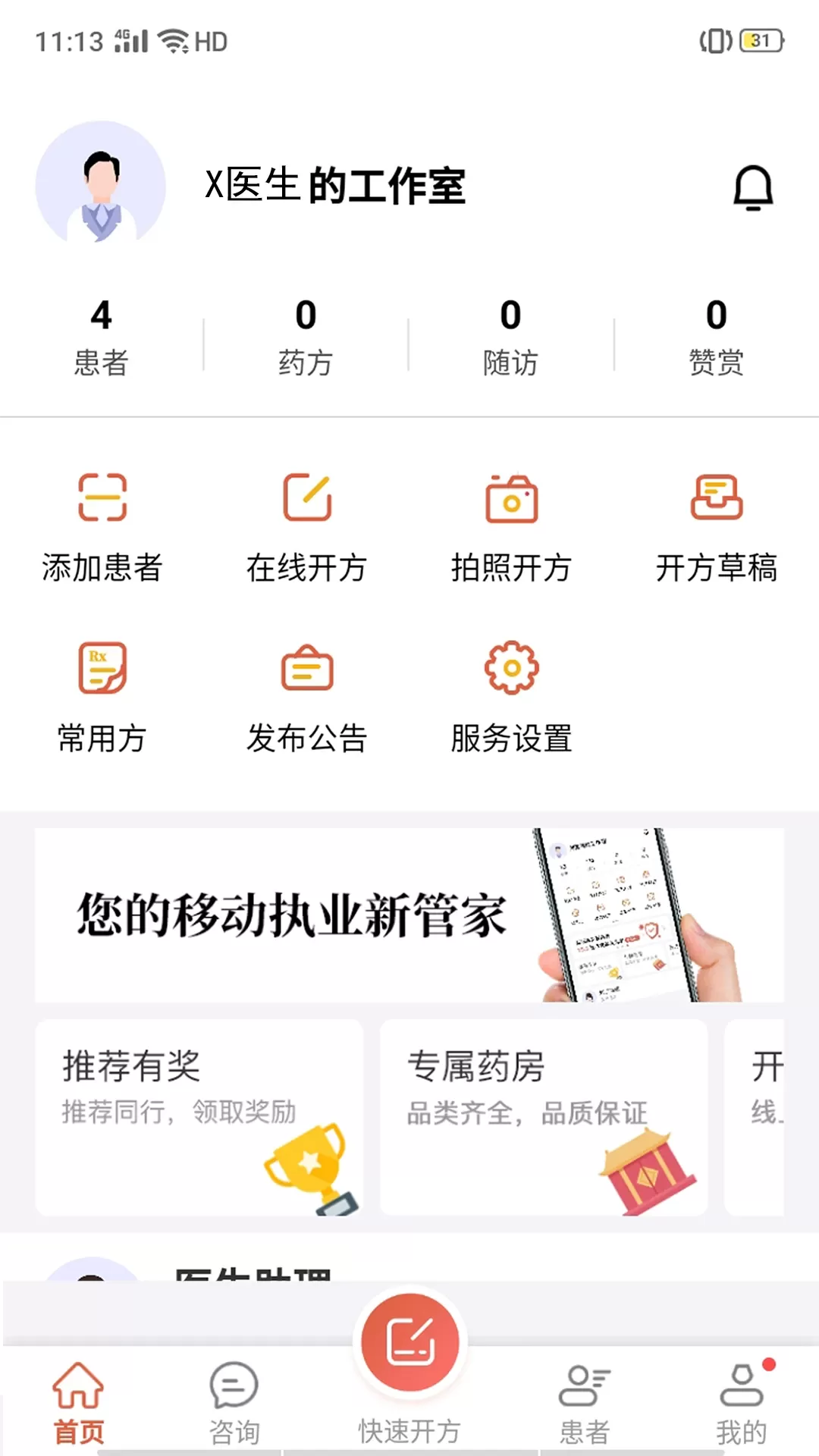
Task: Open the 随访 count stat
Action: [x=510, y=337]
